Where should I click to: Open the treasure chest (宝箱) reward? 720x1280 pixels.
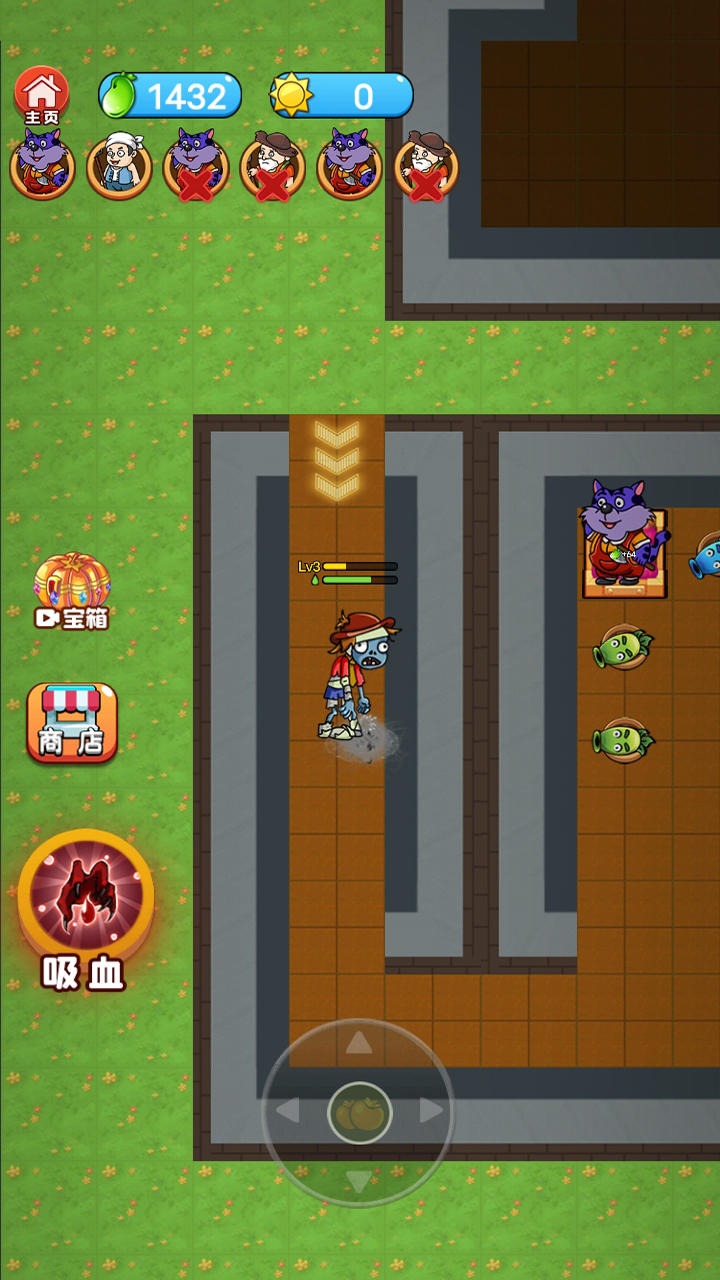point(72,591)
